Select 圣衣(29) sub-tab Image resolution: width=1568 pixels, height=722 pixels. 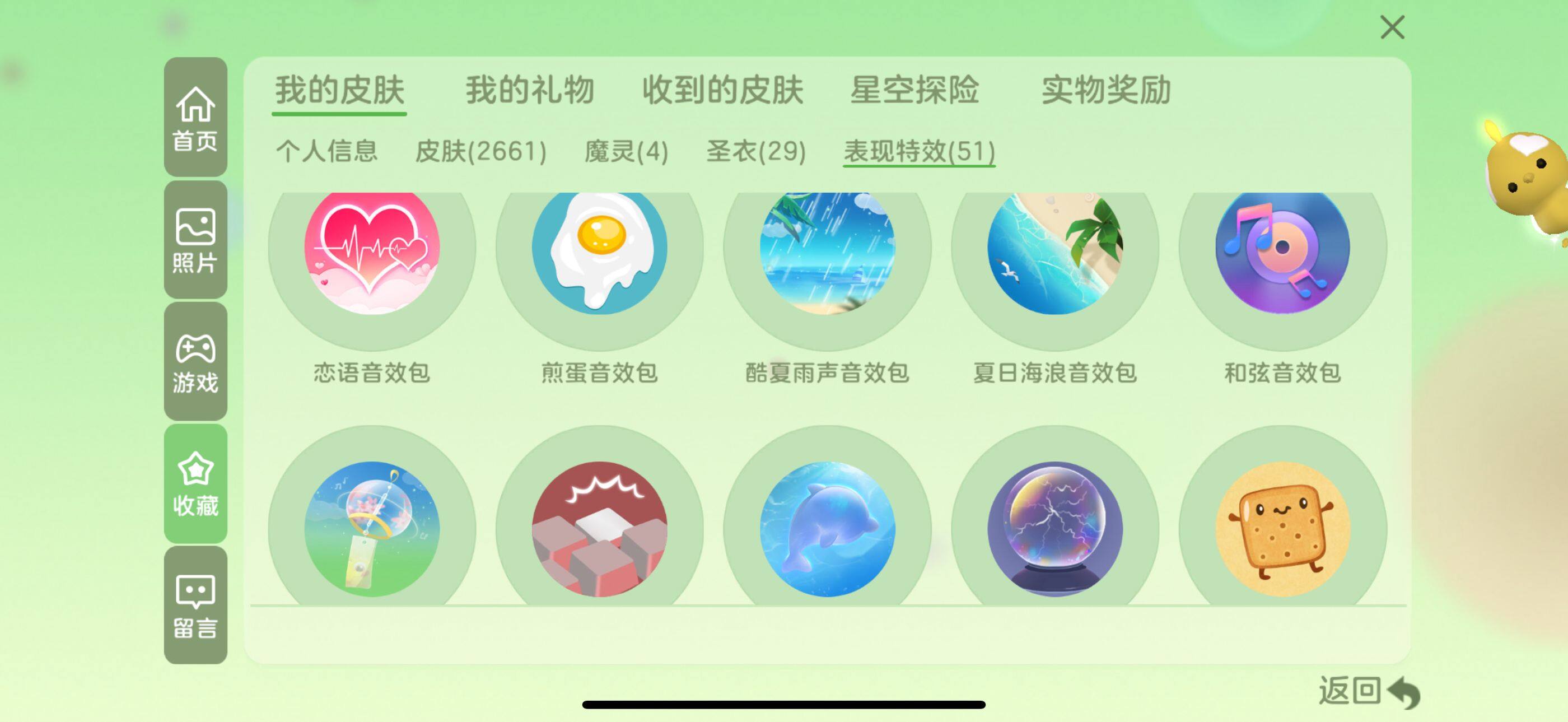756,151
